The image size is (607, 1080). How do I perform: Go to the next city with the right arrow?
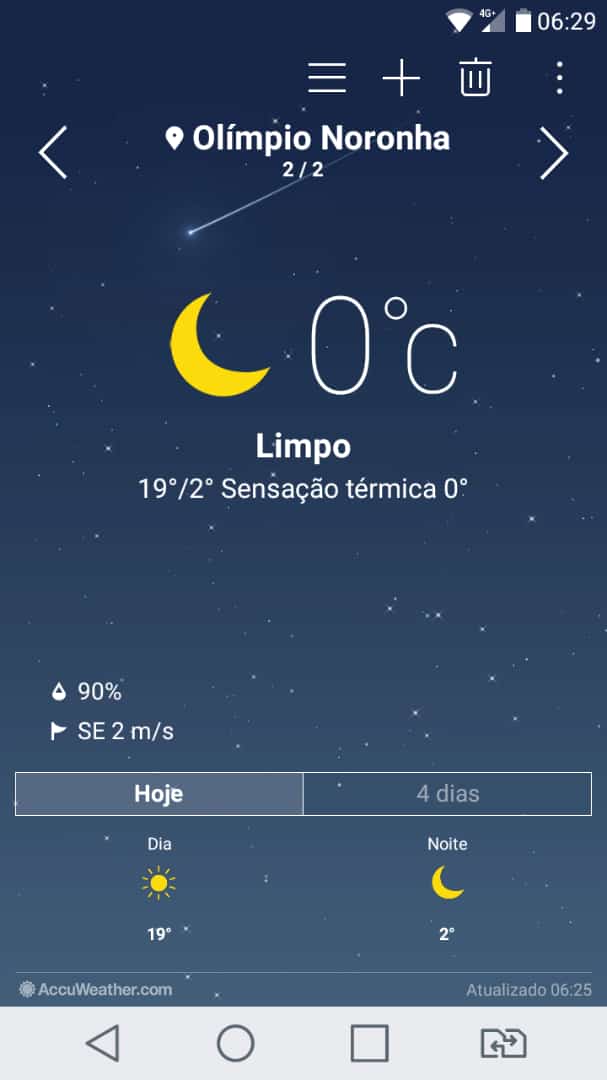click(553, 153)
